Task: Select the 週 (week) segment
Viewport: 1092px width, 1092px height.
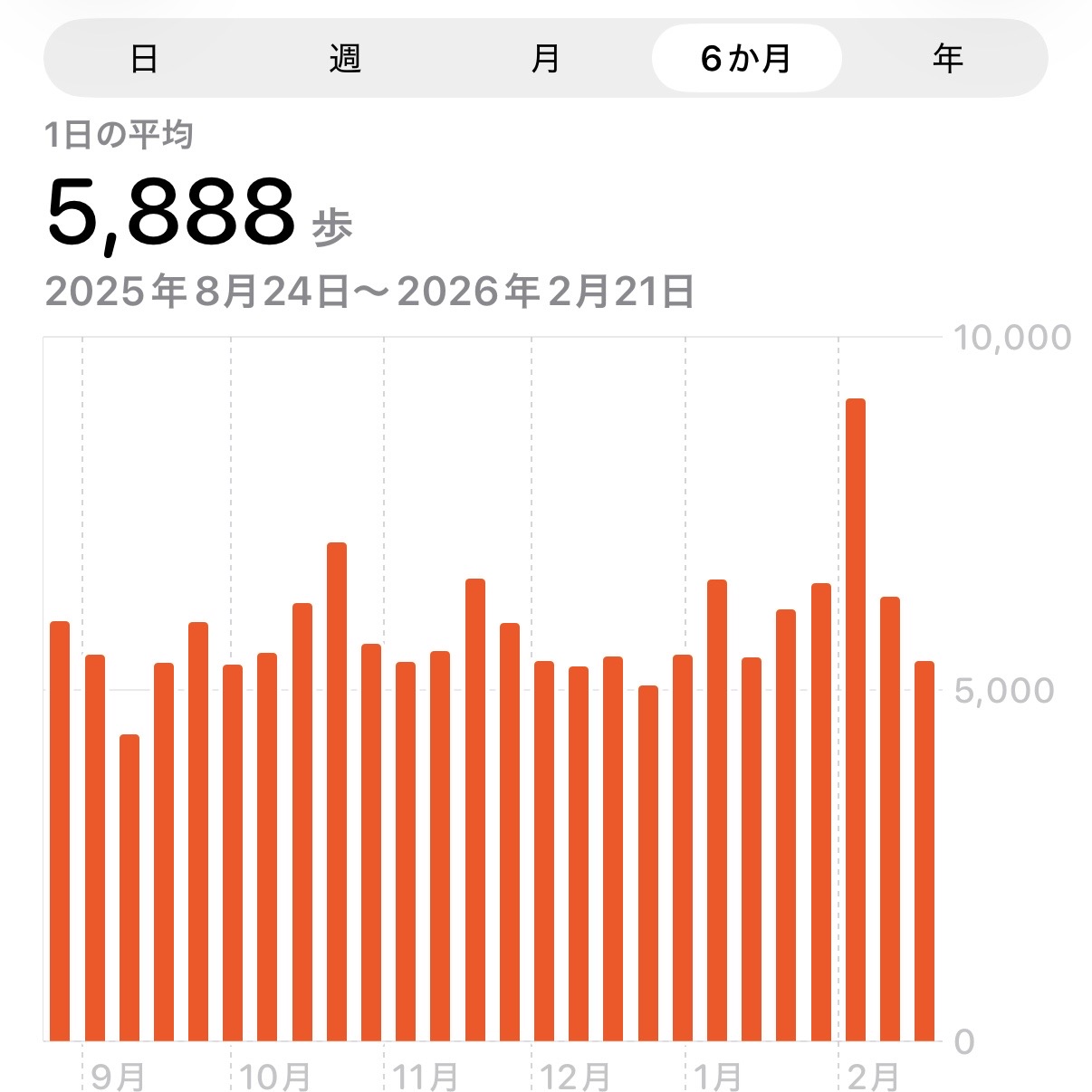Action: pos(345,59)
